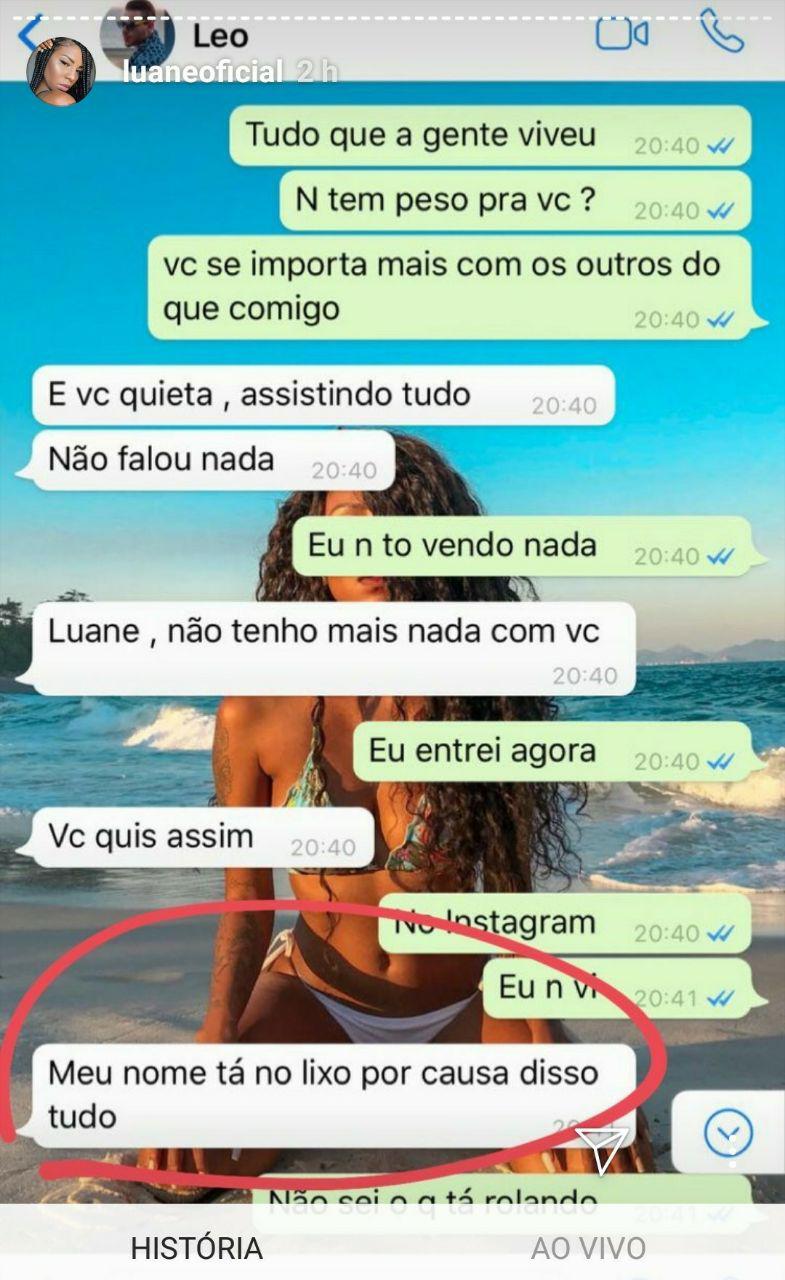Viewport: 785px width, 1280px height.
Task: Tap the luaneoficial username
Action: (x=202, y=71)
